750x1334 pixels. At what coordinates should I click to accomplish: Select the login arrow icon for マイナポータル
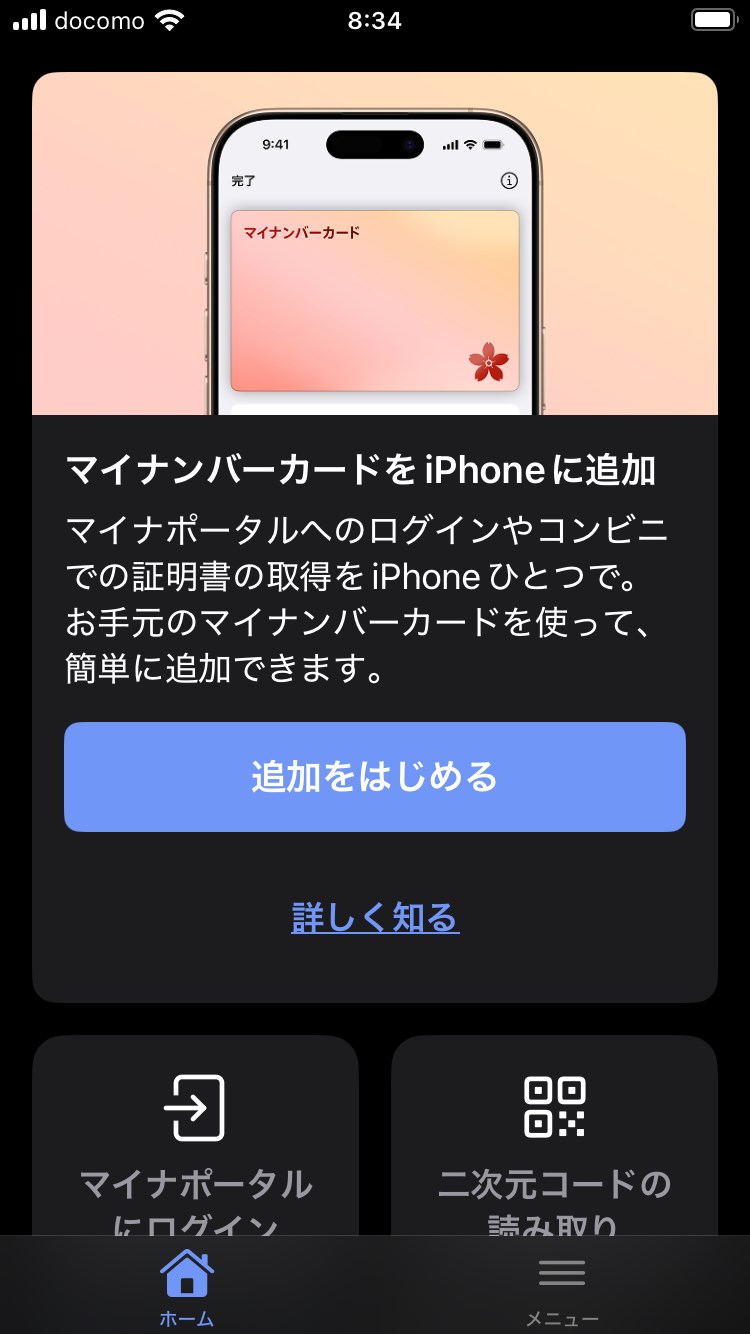click(x=195, y=1107)
